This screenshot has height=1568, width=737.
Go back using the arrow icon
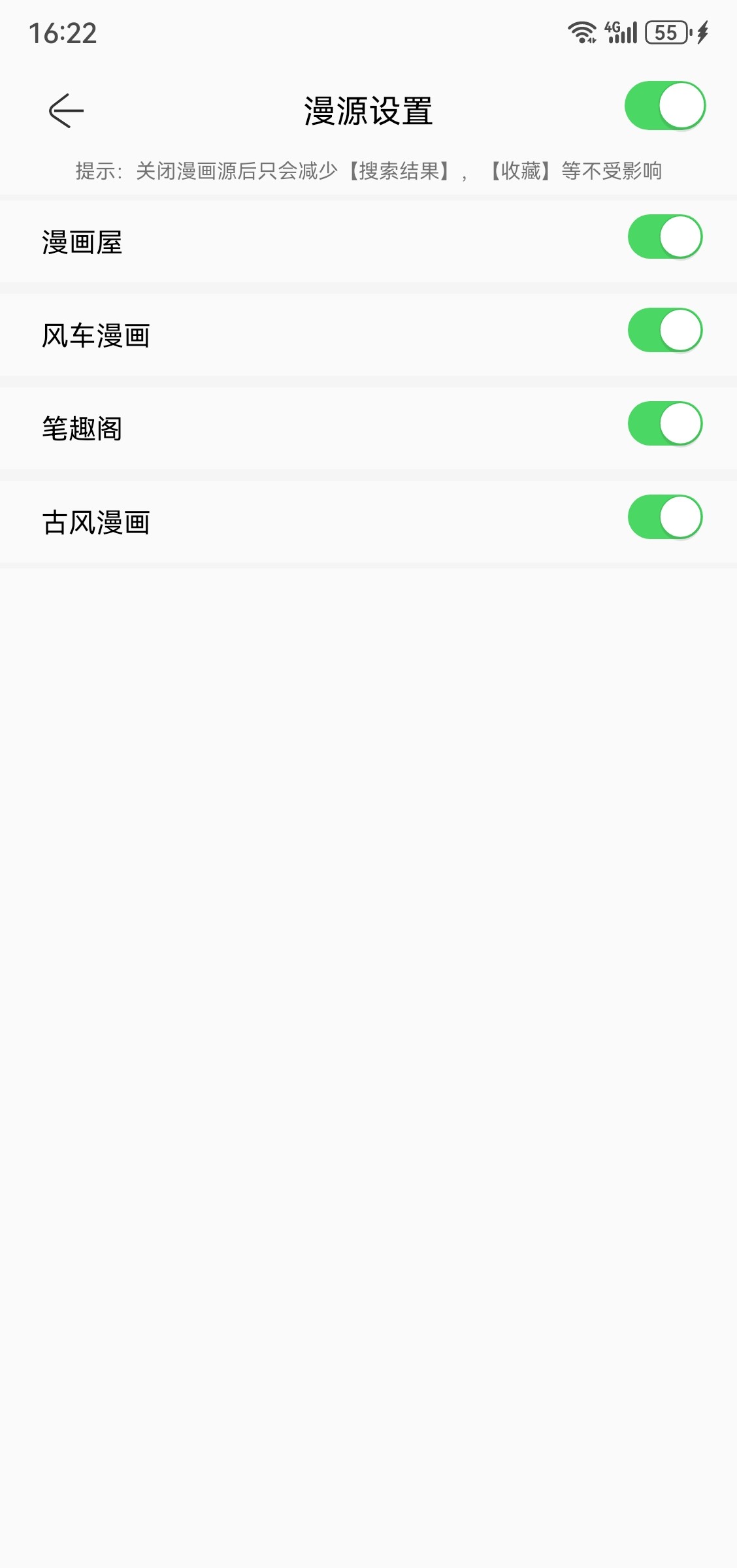click(x=66, y=110)
